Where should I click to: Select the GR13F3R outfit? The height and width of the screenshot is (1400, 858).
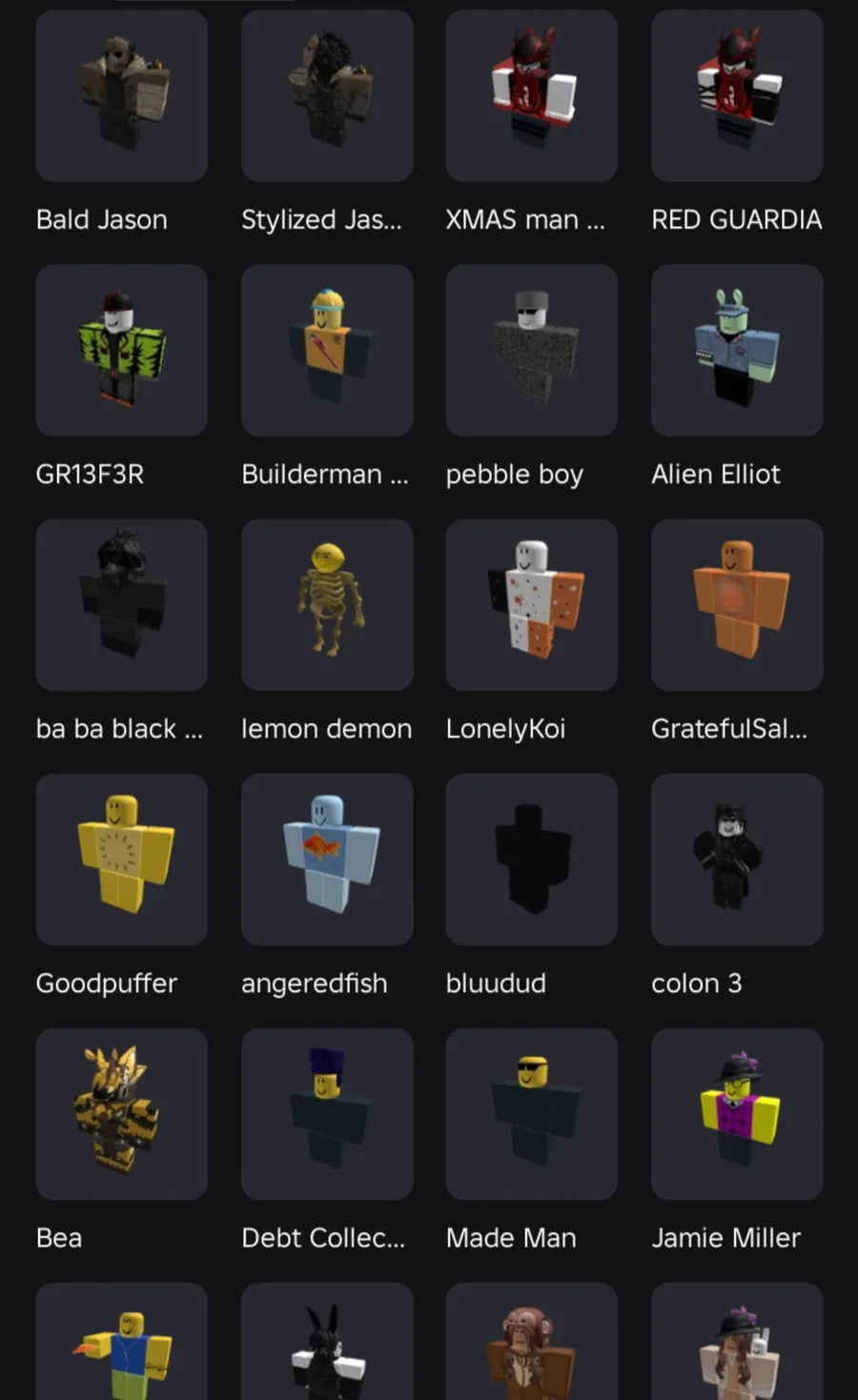(x=121, y=350)
